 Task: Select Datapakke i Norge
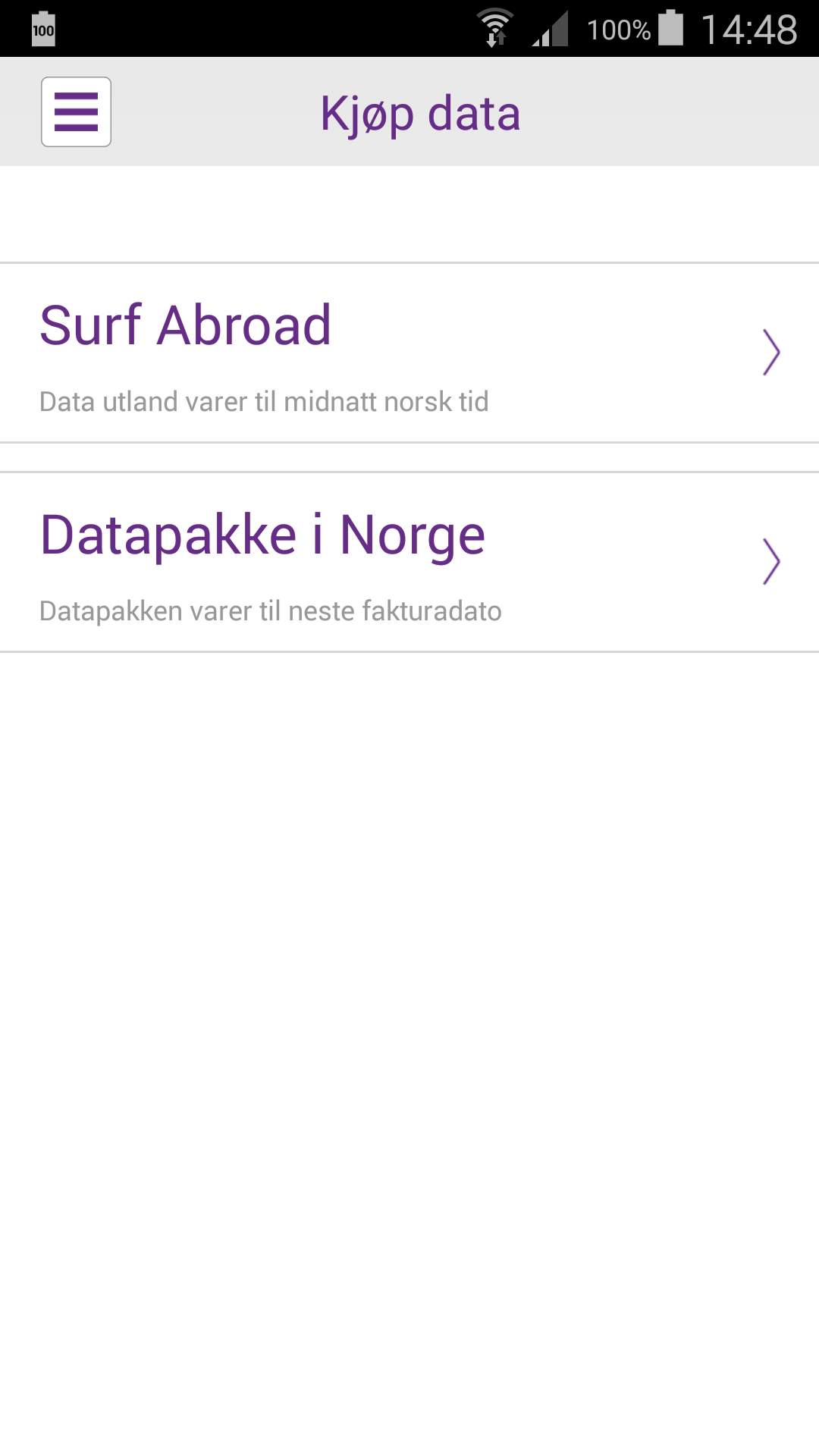click(x=409, y=562)
